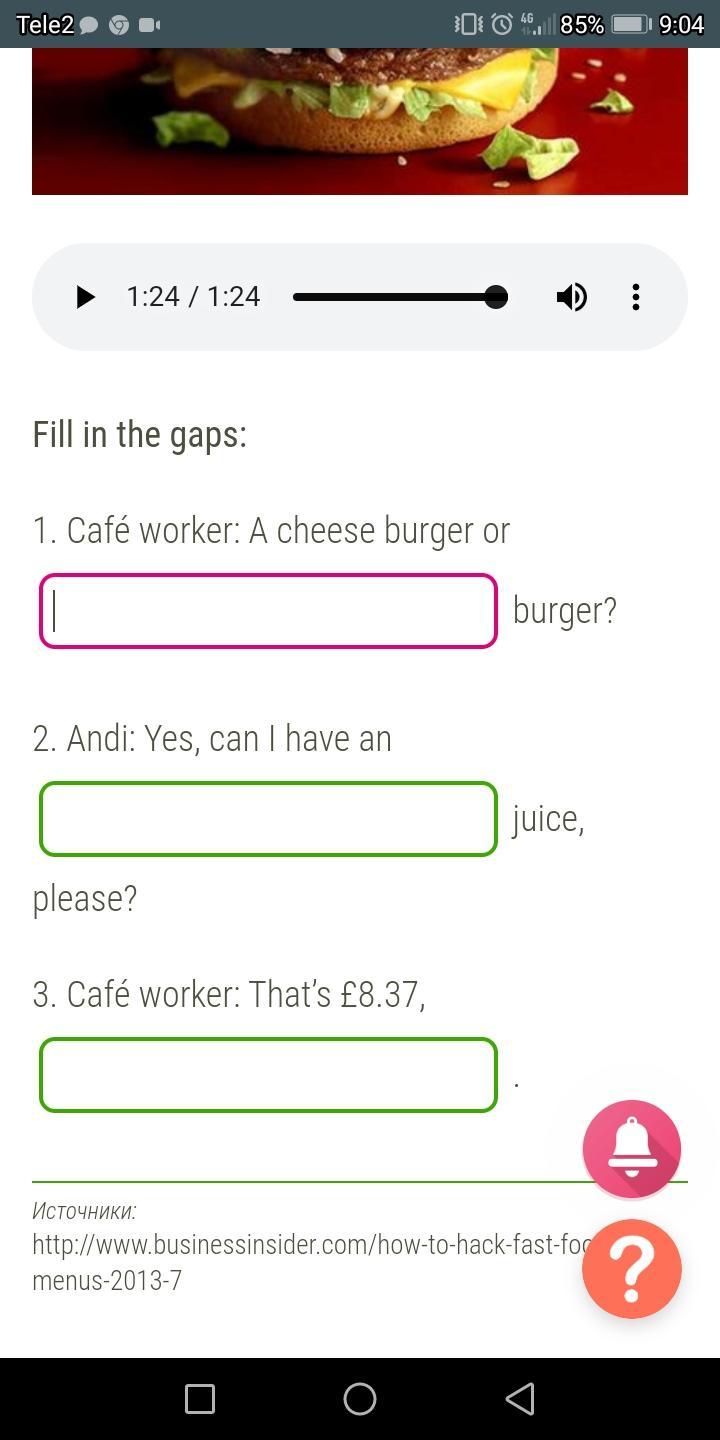Focus the answer field before "burger?"
This screenshot has width=720, height=1440.
tap(268, 611)
